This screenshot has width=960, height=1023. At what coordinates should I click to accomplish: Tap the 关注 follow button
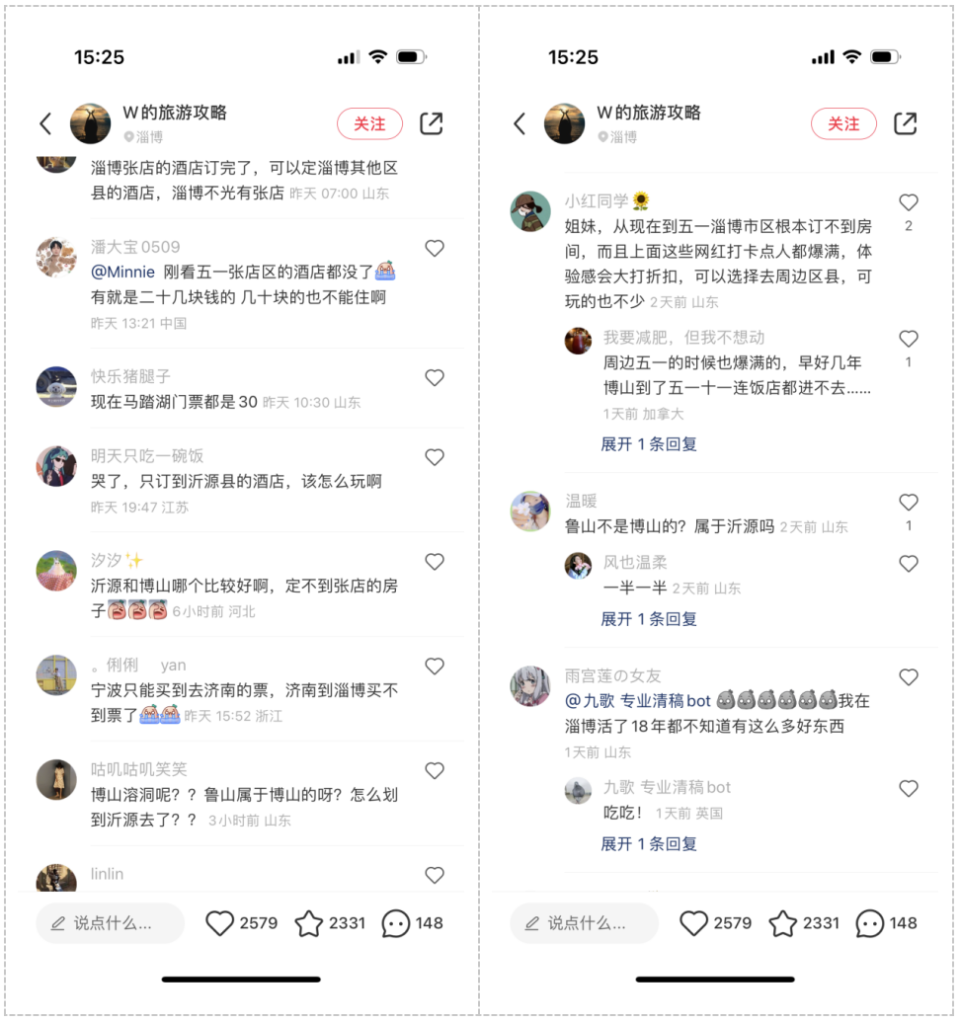(x=369, y=123)
